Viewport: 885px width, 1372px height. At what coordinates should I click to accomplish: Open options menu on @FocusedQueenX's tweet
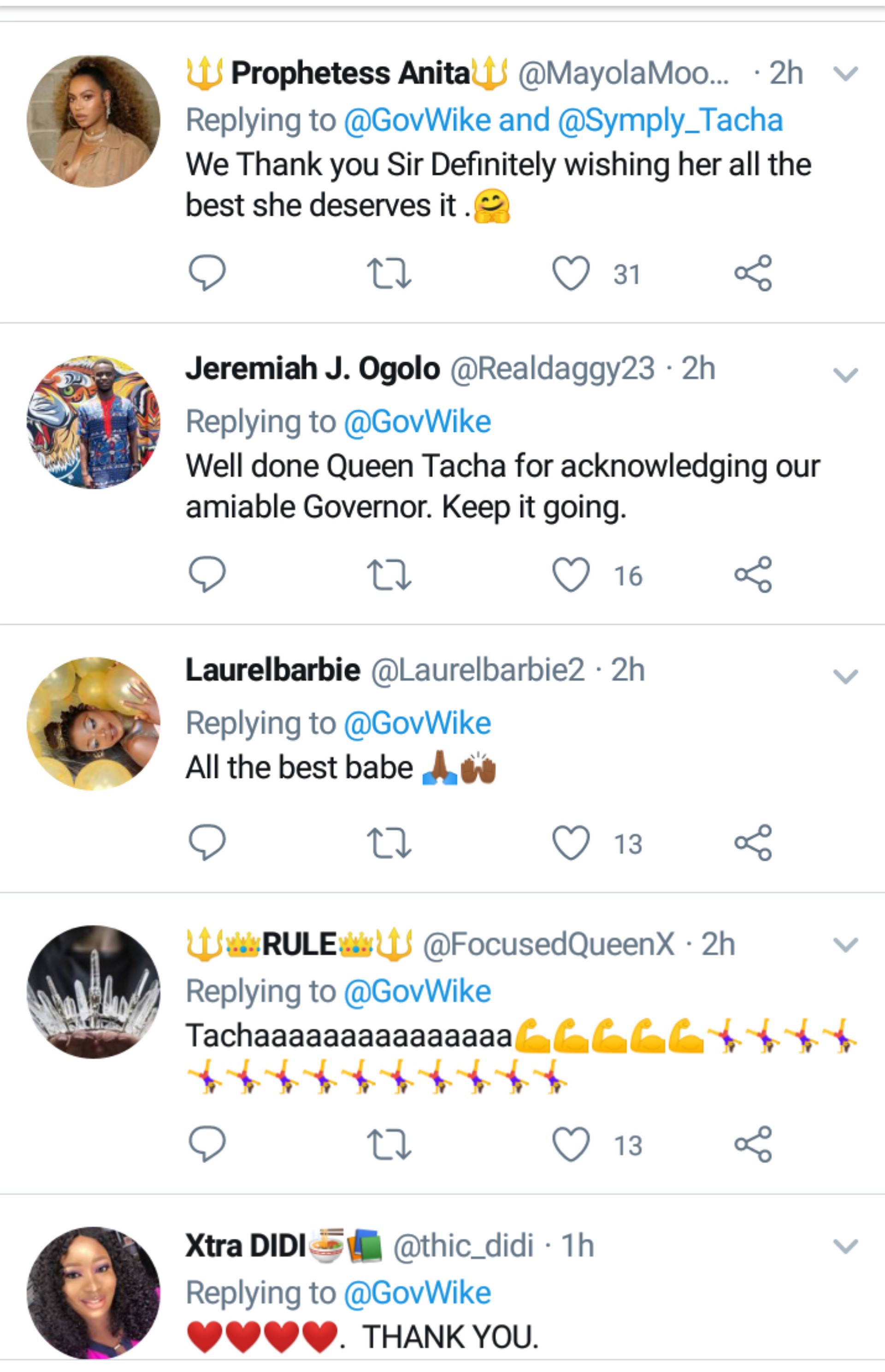point(845,944)
